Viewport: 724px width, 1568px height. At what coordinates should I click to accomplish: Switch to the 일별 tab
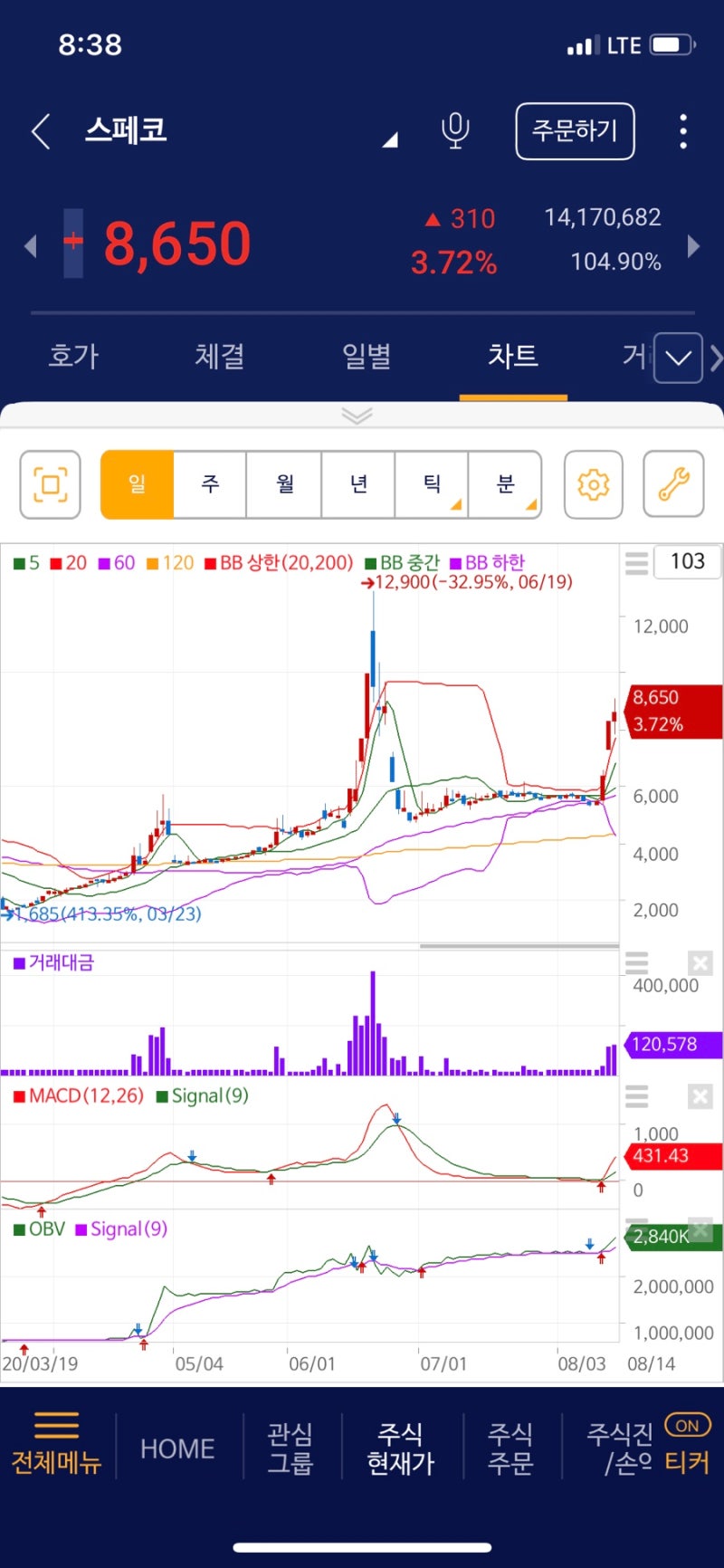pos(366,357)
